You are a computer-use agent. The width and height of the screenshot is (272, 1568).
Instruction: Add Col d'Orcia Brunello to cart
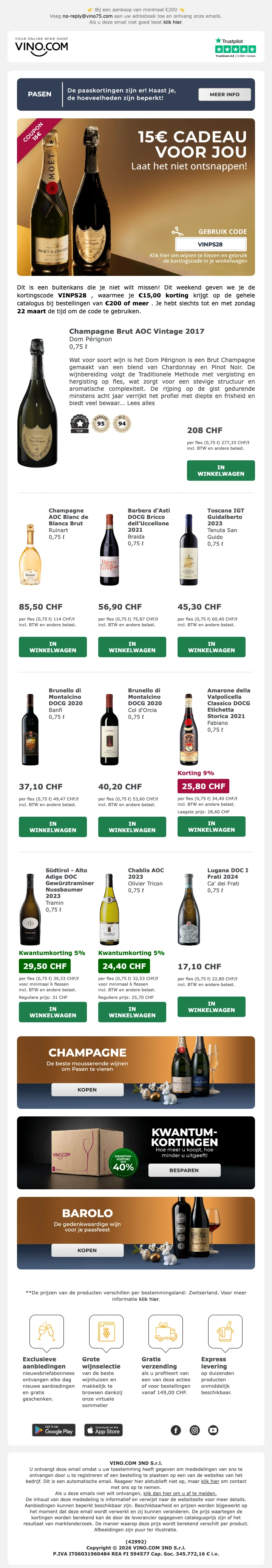click(x=132, y=827)
